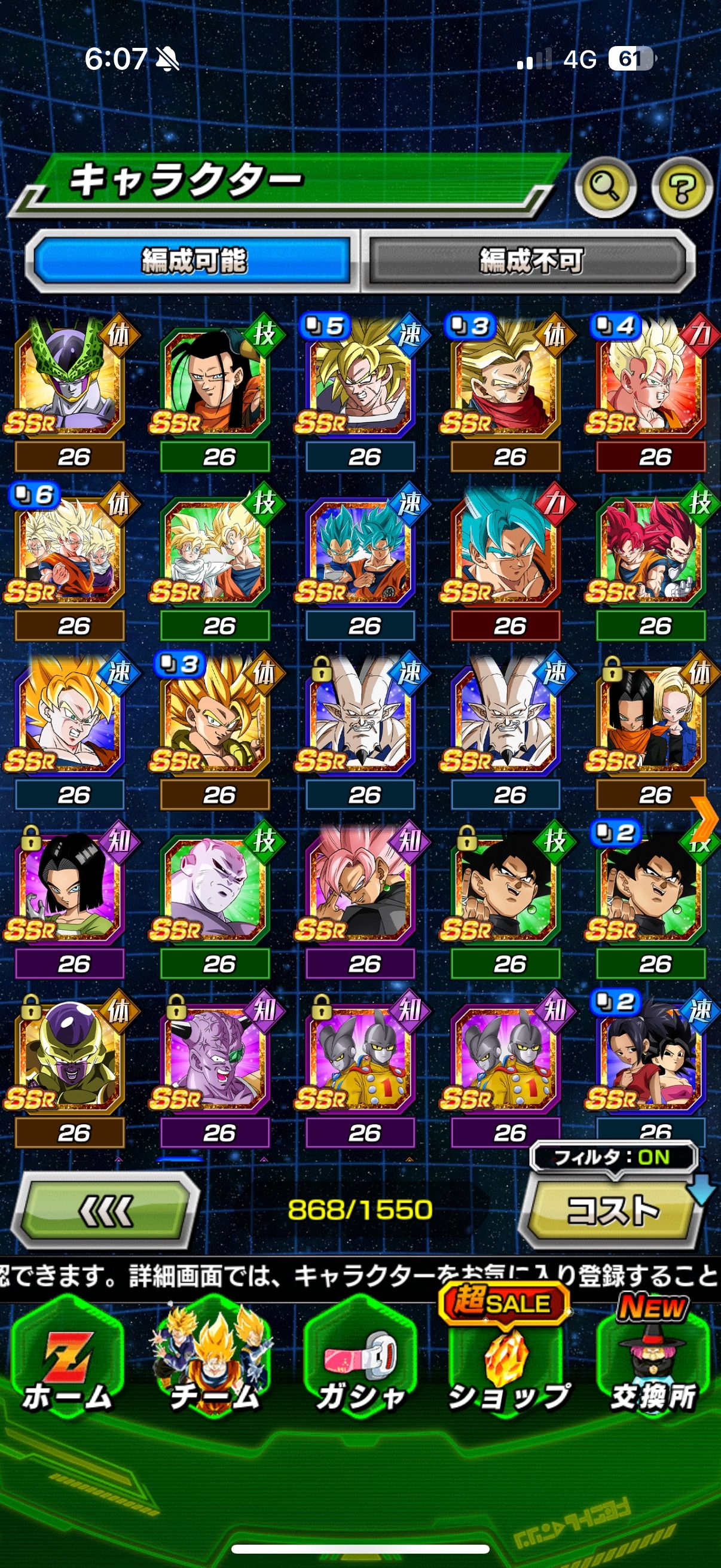This screenshot has height=1568, width=721.
Task: Open the magnifying glass search button
Action: click(x=605, y=187)
